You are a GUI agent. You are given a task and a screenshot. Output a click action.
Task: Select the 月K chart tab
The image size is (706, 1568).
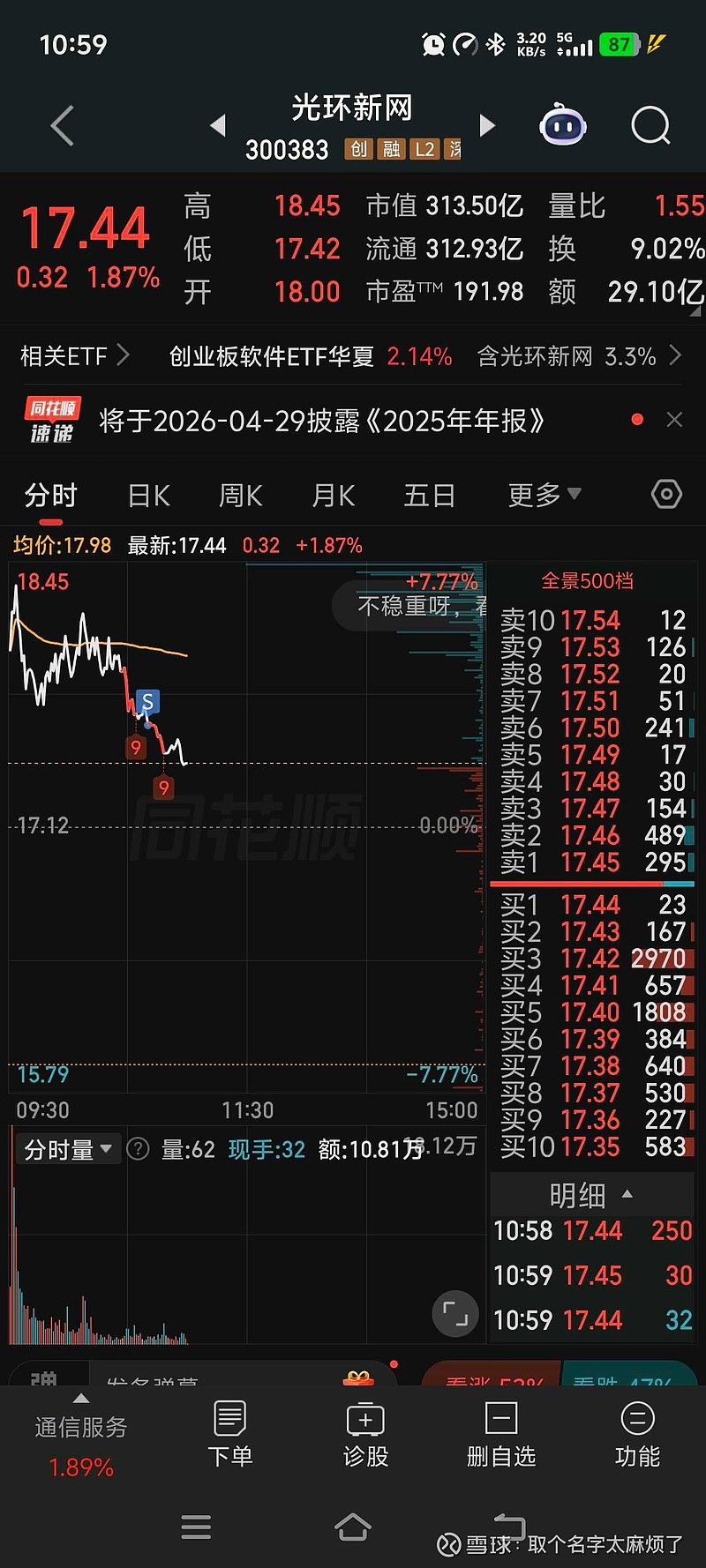click(x=333, y=496)
